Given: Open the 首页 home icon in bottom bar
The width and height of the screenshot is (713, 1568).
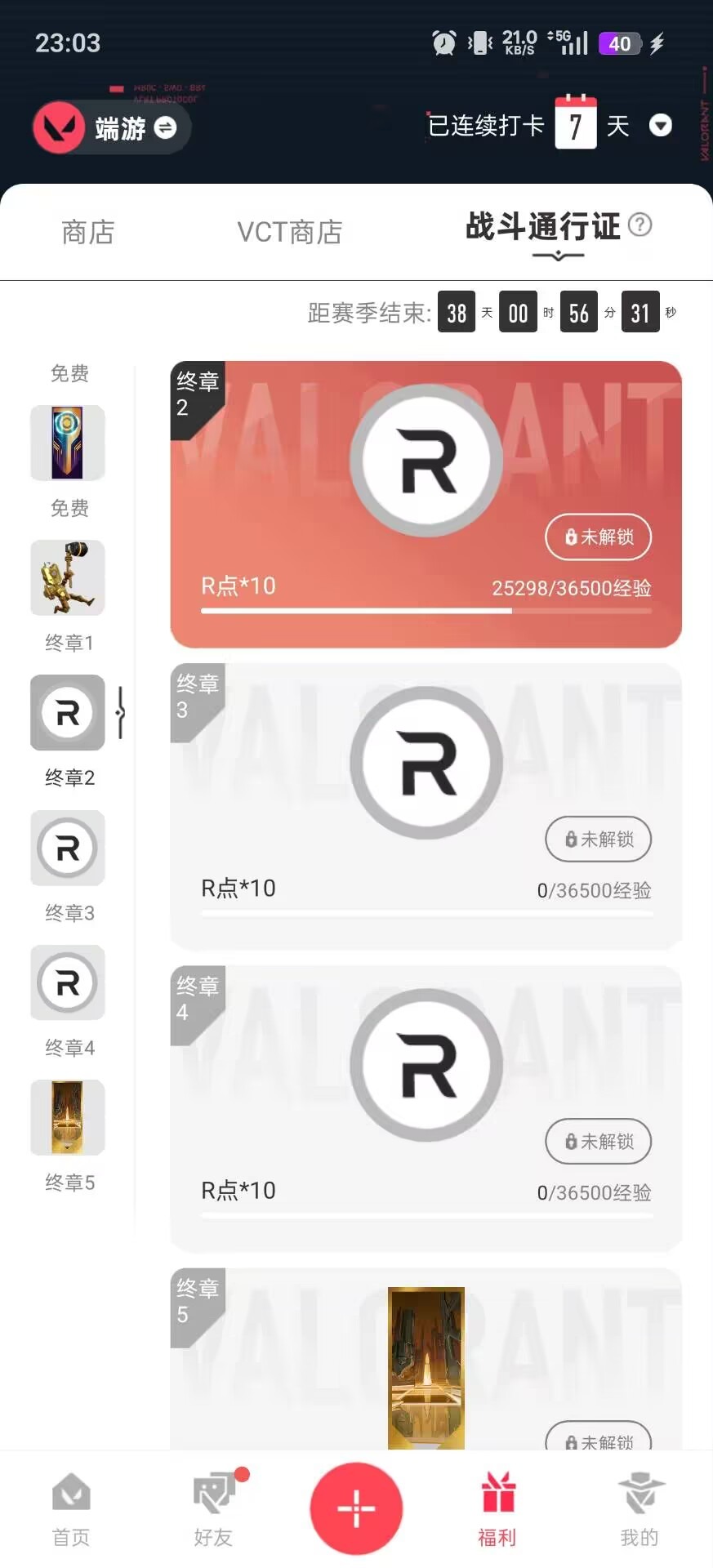Looking at the screenshot, I should click(x=71, y=1507).
